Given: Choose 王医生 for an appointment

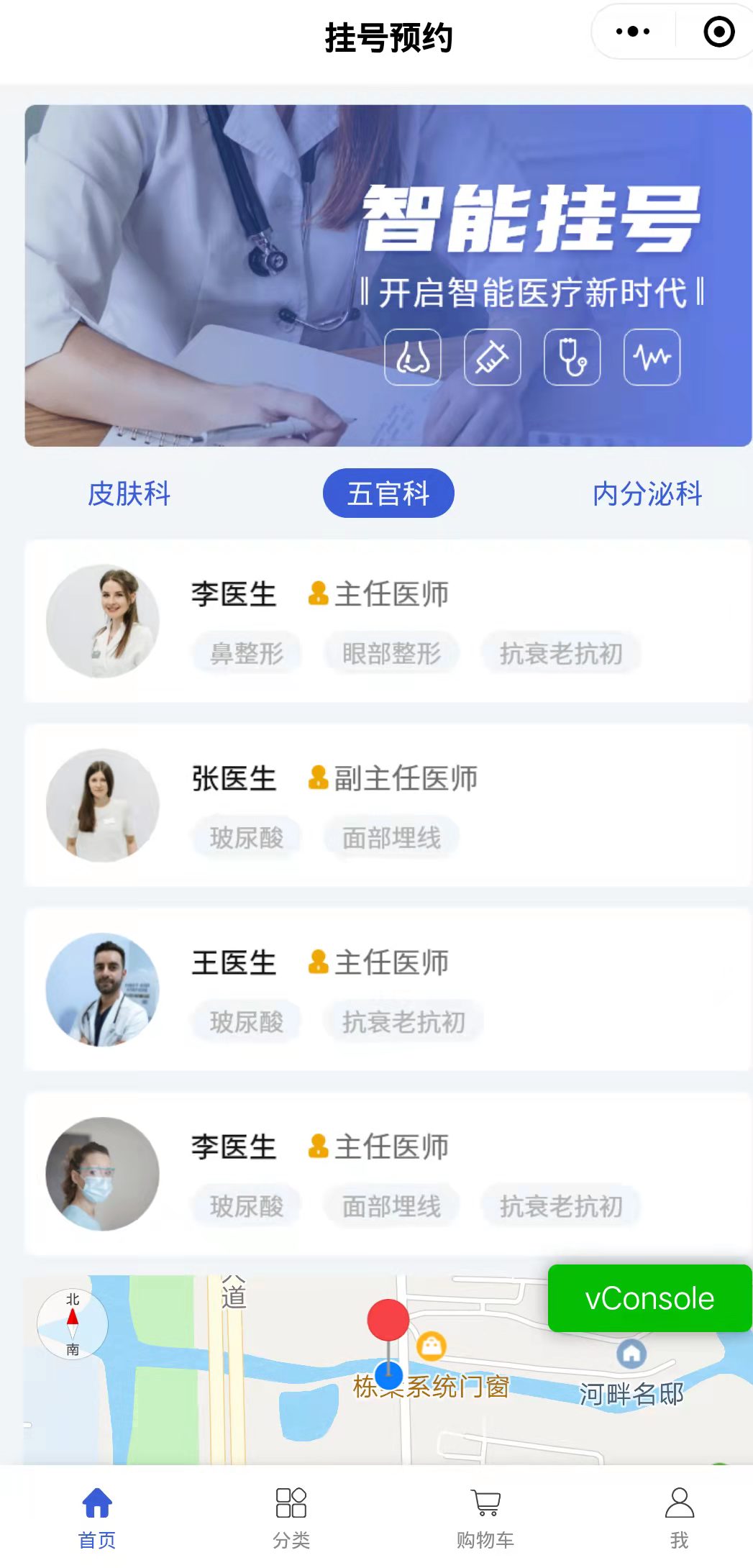Looking at the screenshot, I should pos(388,989).
